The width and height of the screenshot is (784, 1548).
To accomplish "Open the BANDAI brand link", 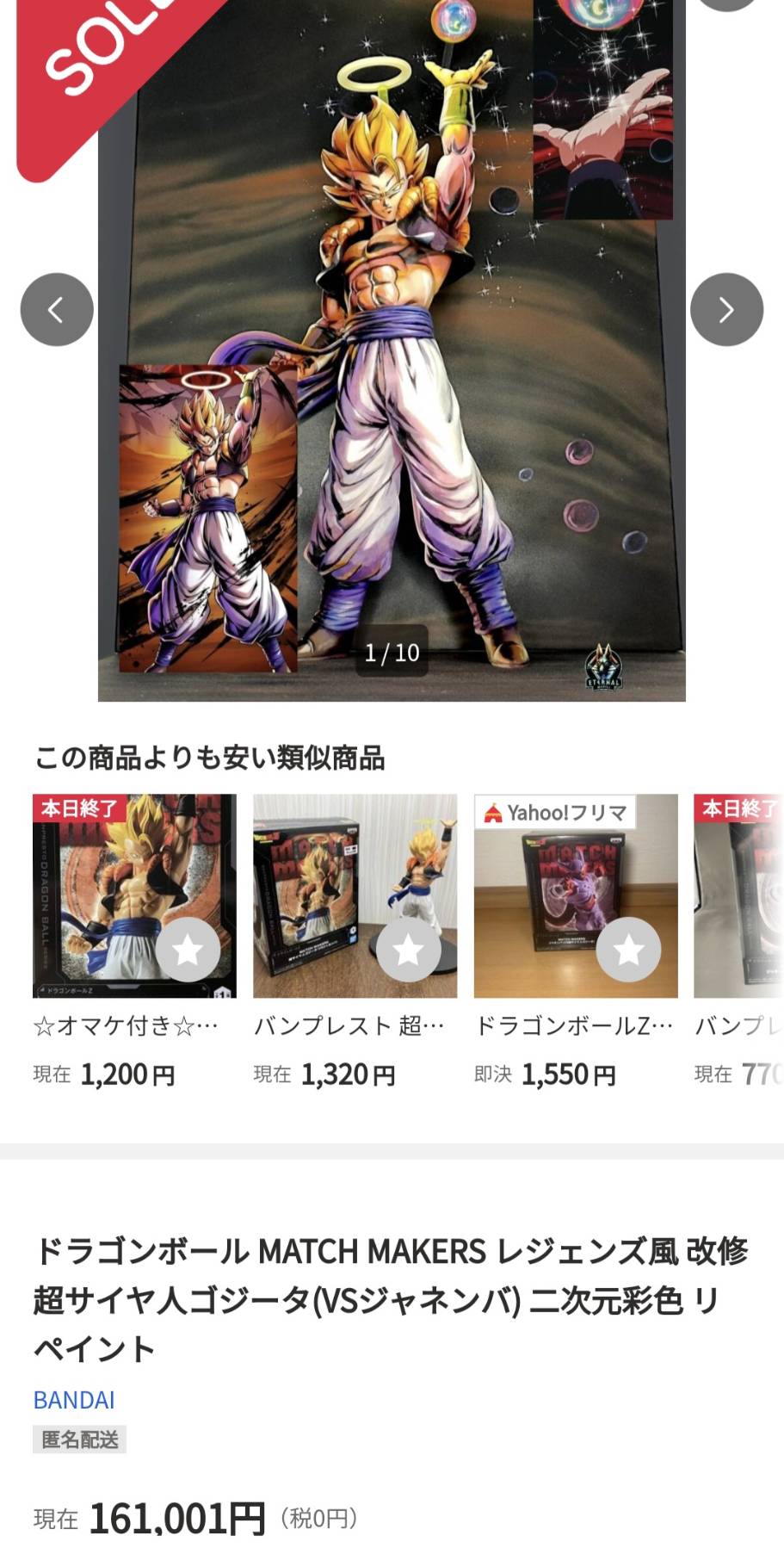I will tap(74, 1400).
